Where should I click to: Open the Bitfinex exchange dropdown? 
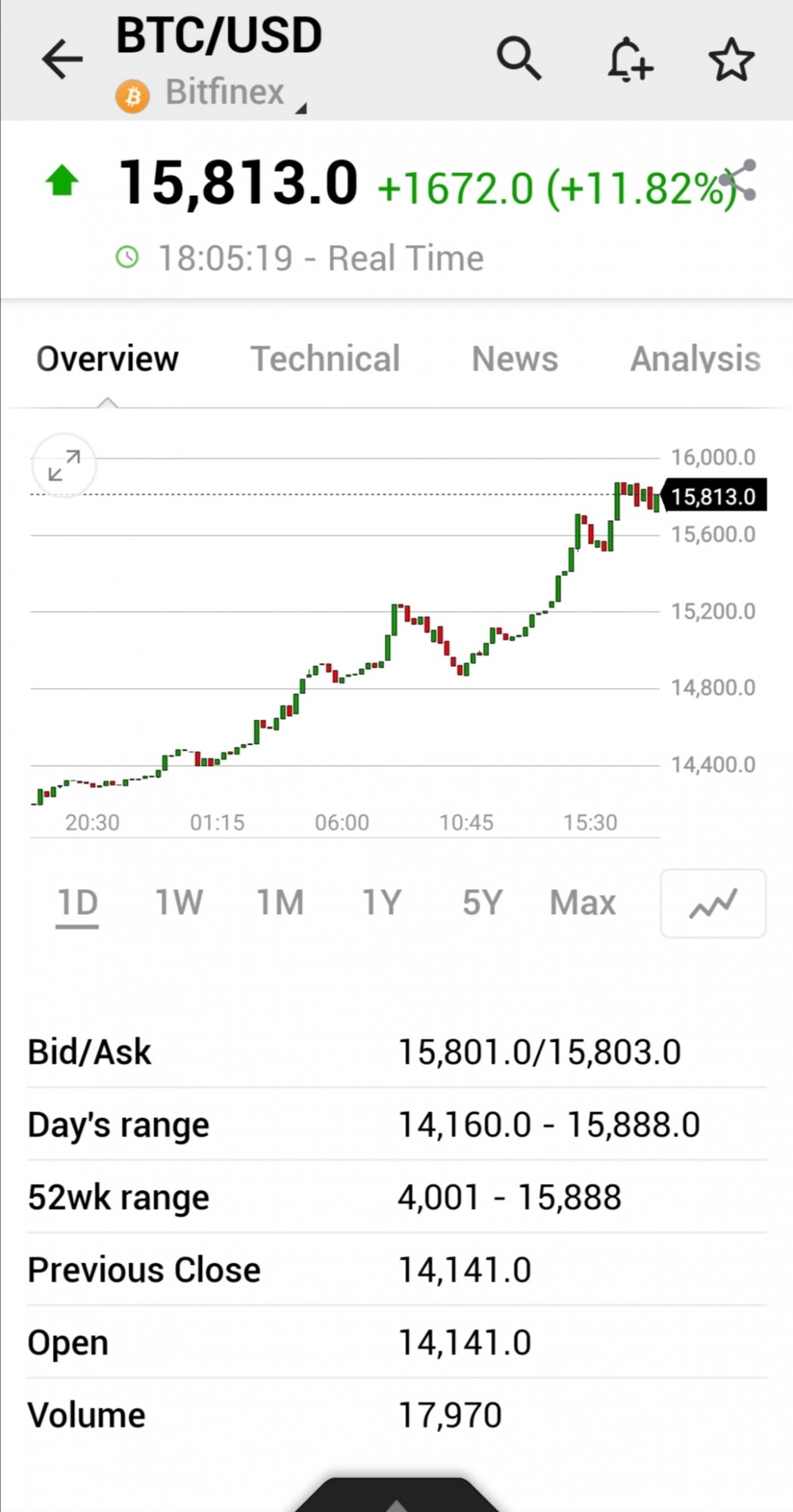pyautogui.click(x=225, y=93)
